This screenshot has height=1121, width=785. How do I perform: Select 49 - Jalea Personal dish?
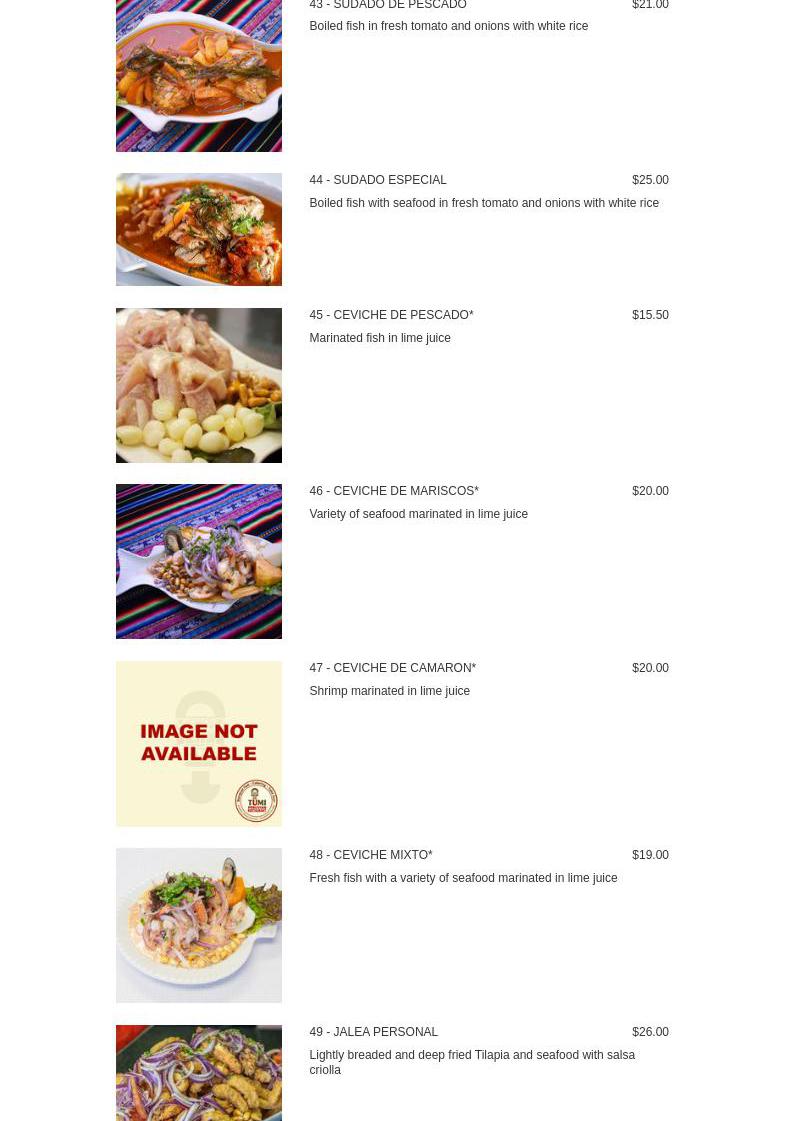[x=373, y=1032]
